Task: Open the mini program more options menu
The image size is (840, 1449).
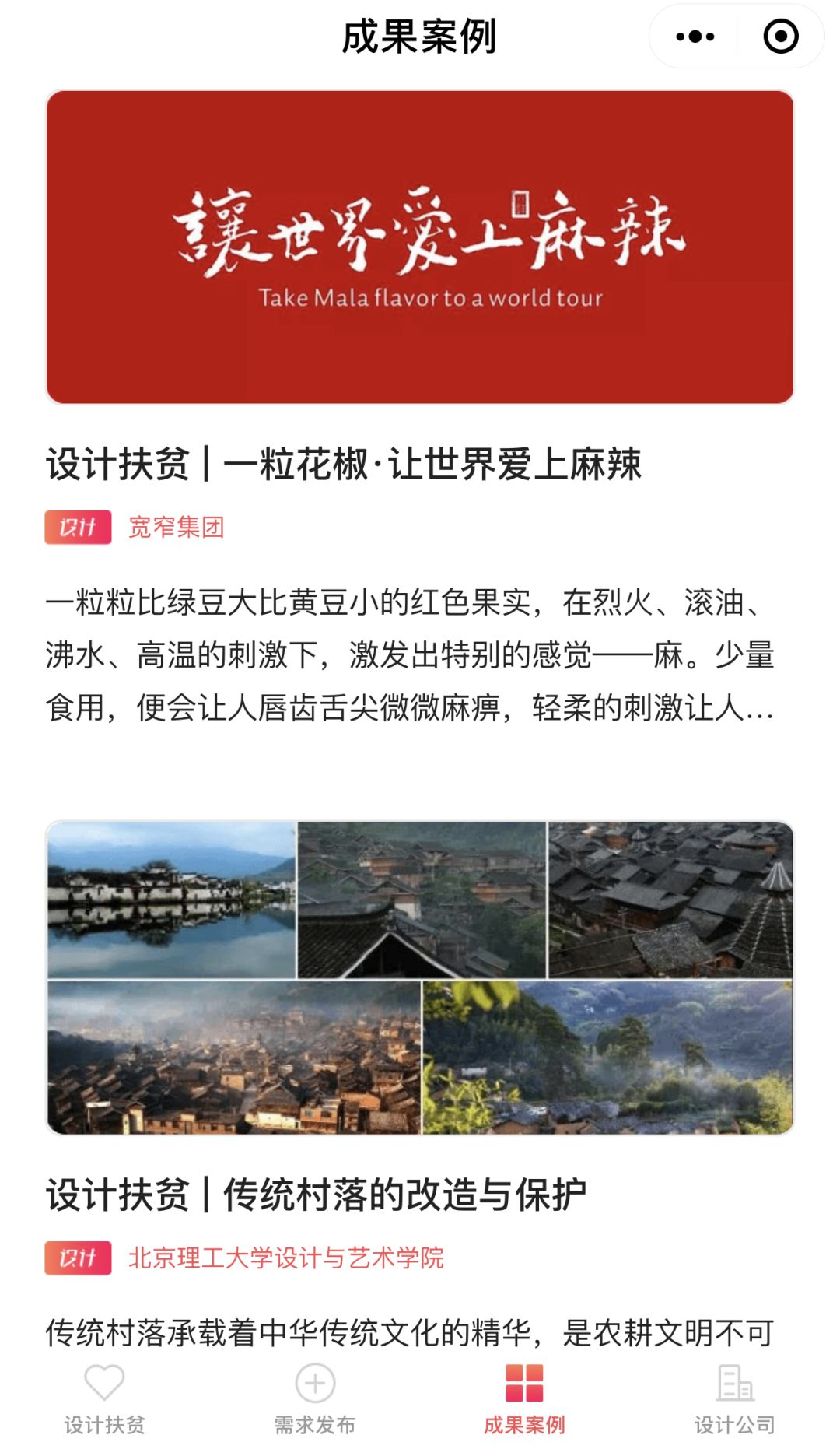Action: [695, 37]
